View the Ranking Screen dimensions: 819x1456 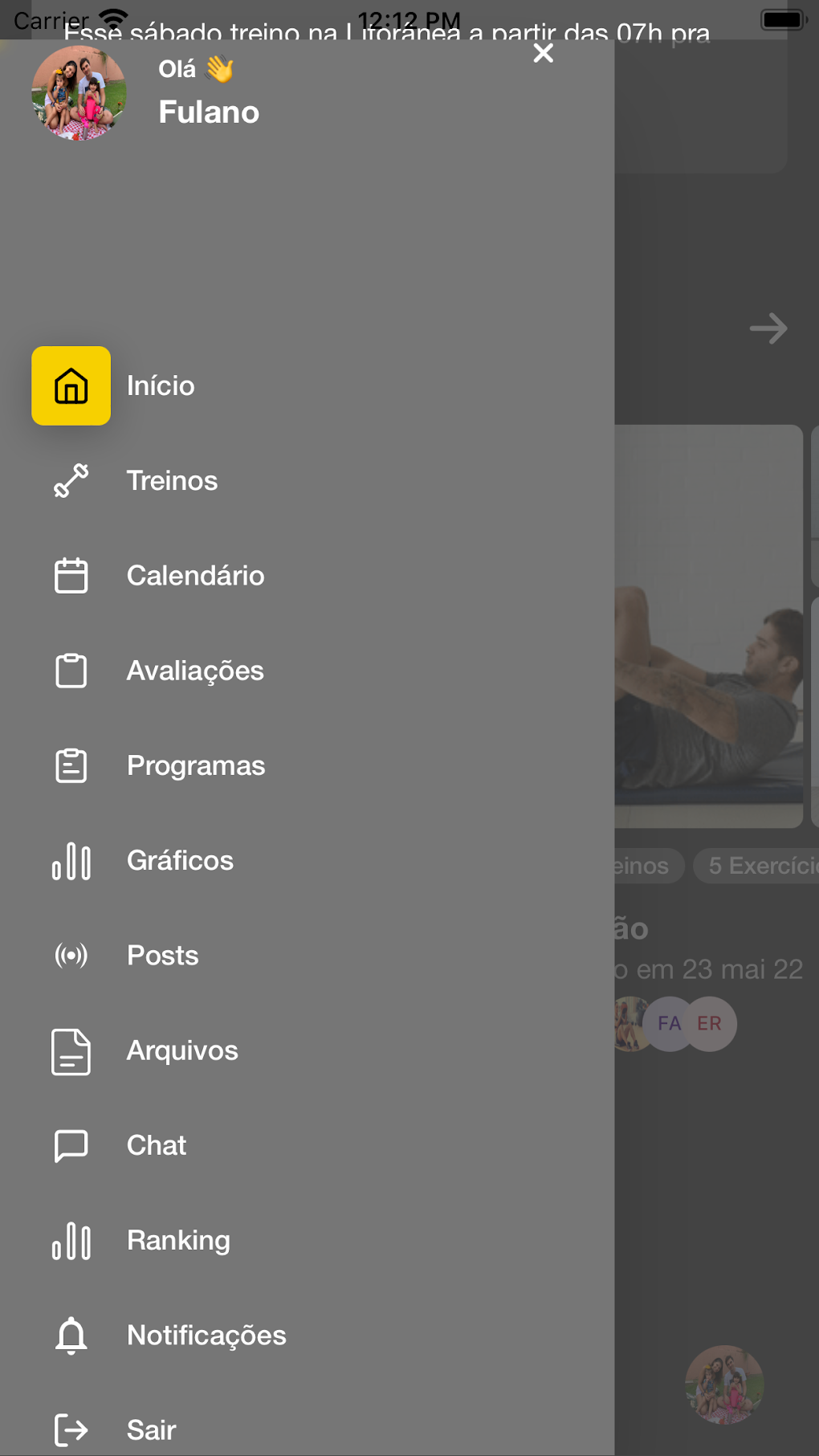(x=178, y=1241)
